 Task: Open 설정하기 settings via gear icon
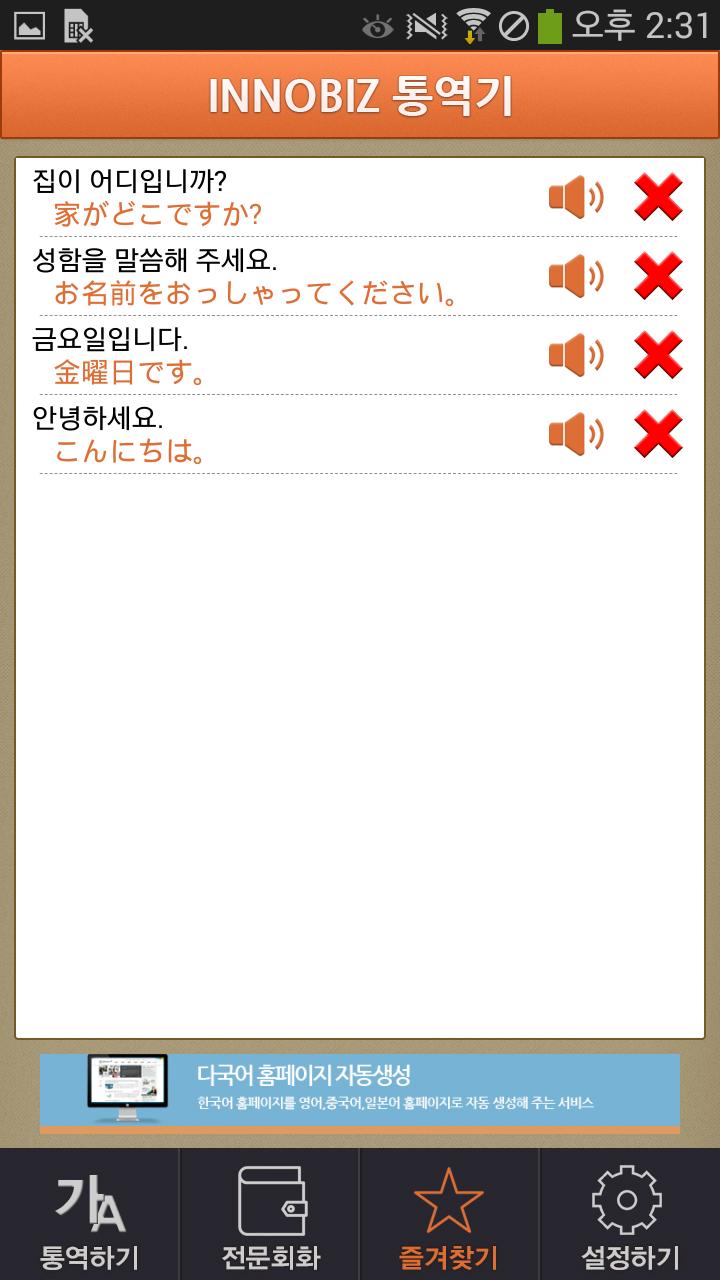point(630,1212)
